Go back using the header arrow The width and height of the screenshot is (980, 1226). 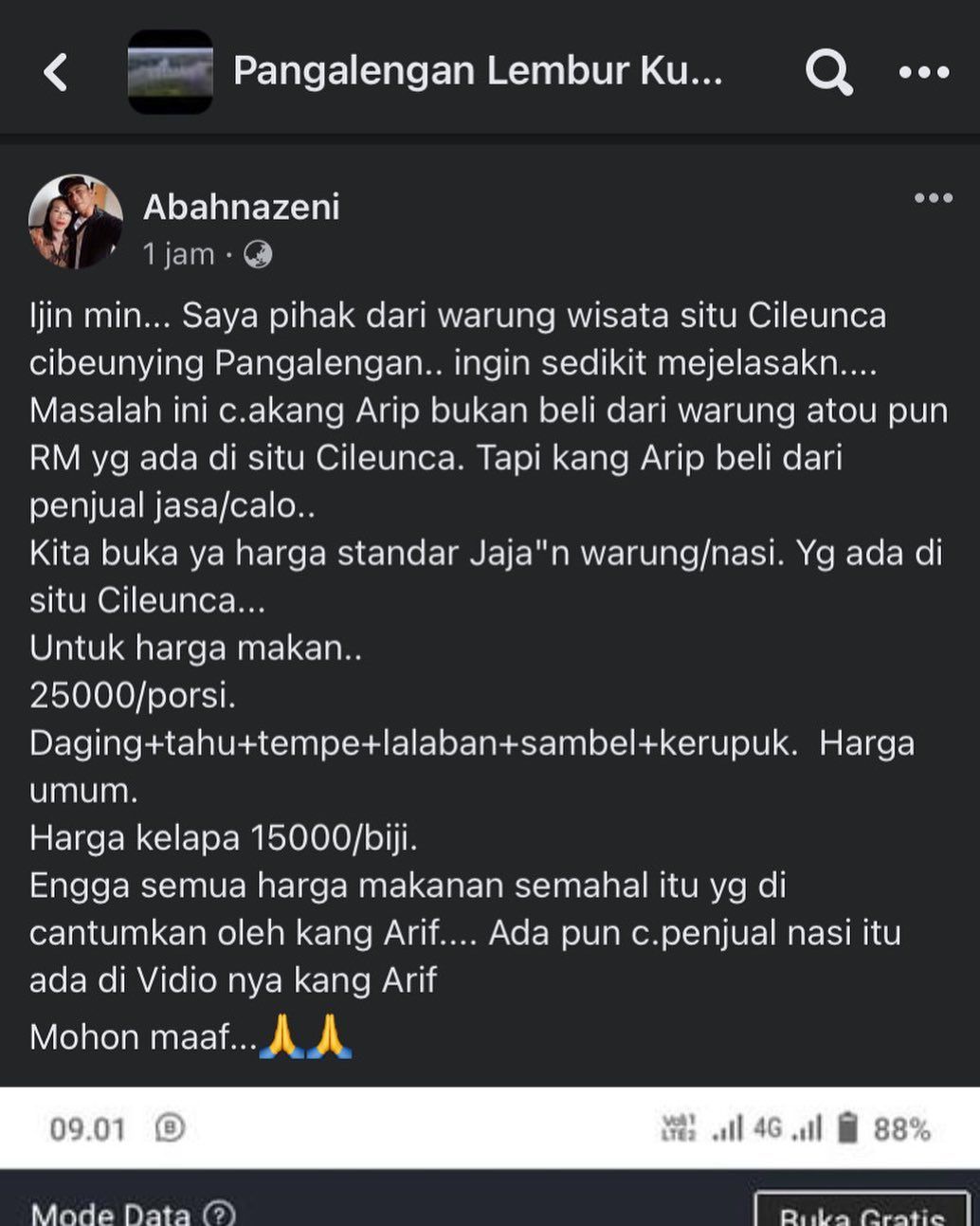pyautogui.click(x=57, y=72)
